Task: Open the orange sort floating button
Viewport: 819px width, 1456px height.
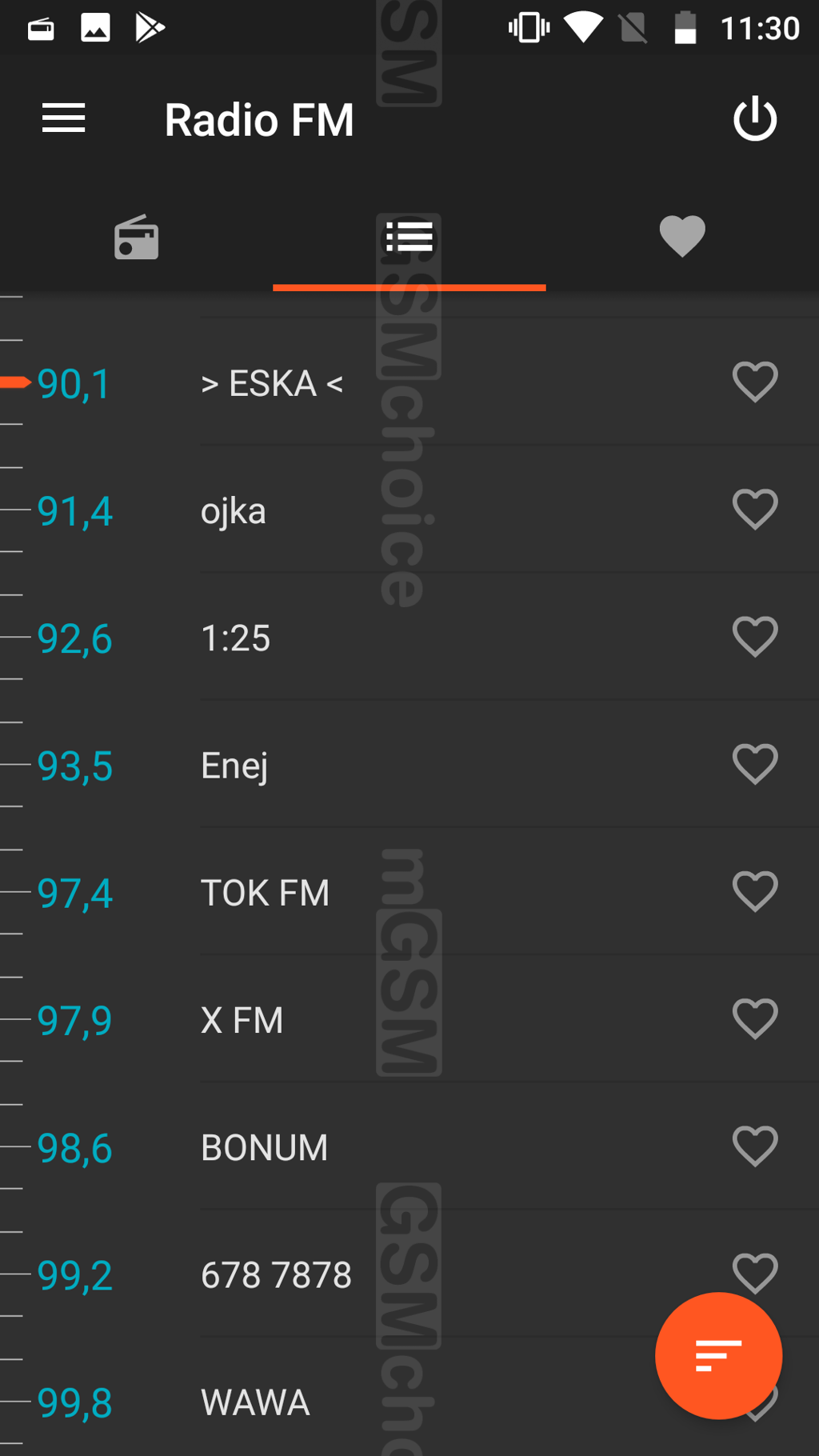Action: [x=717, y=1355]
